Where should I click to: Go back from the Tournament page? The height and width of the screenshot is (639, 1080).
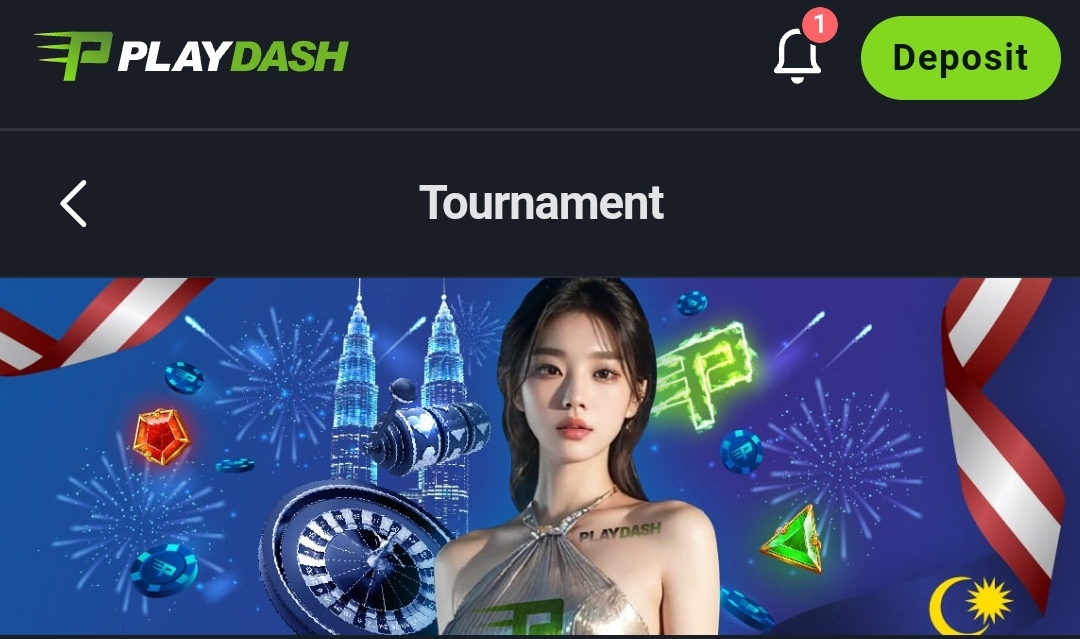(74, 204)
